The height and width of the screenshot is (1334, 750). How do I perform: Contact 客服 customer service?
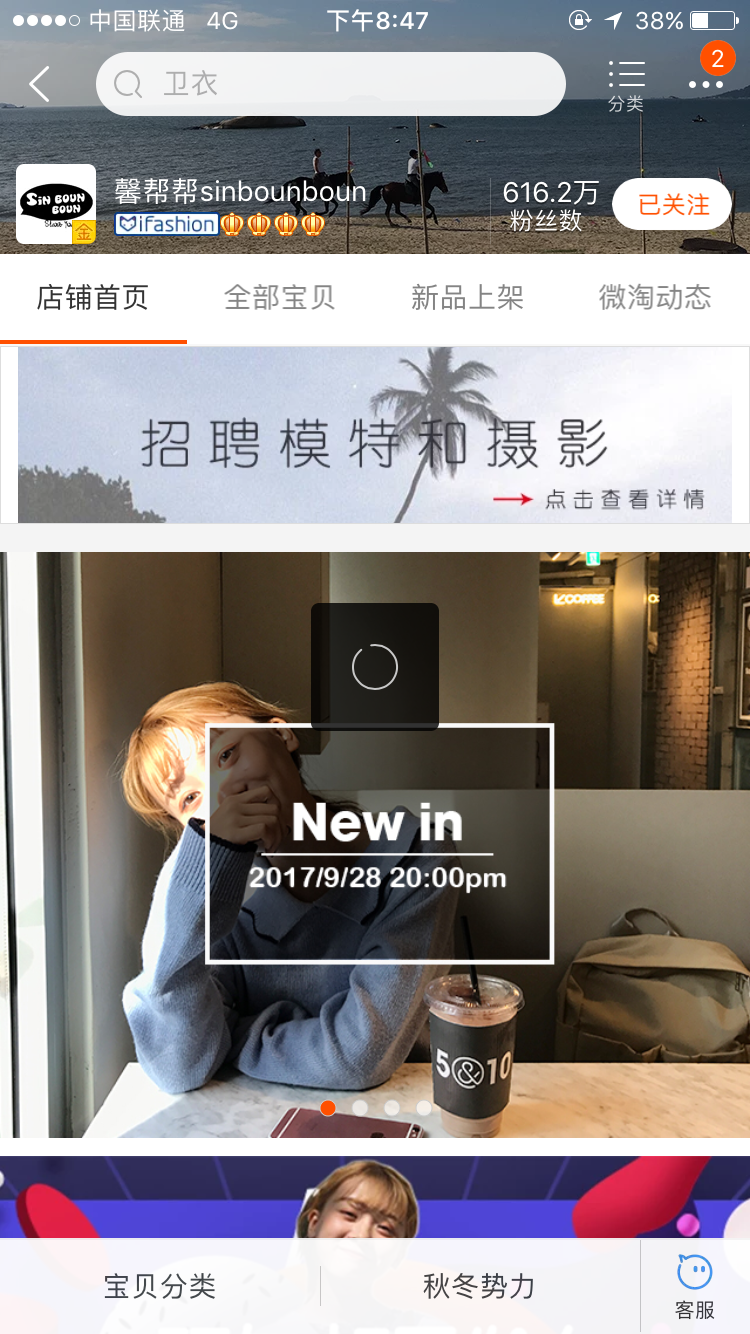(x=695, y=1286)
